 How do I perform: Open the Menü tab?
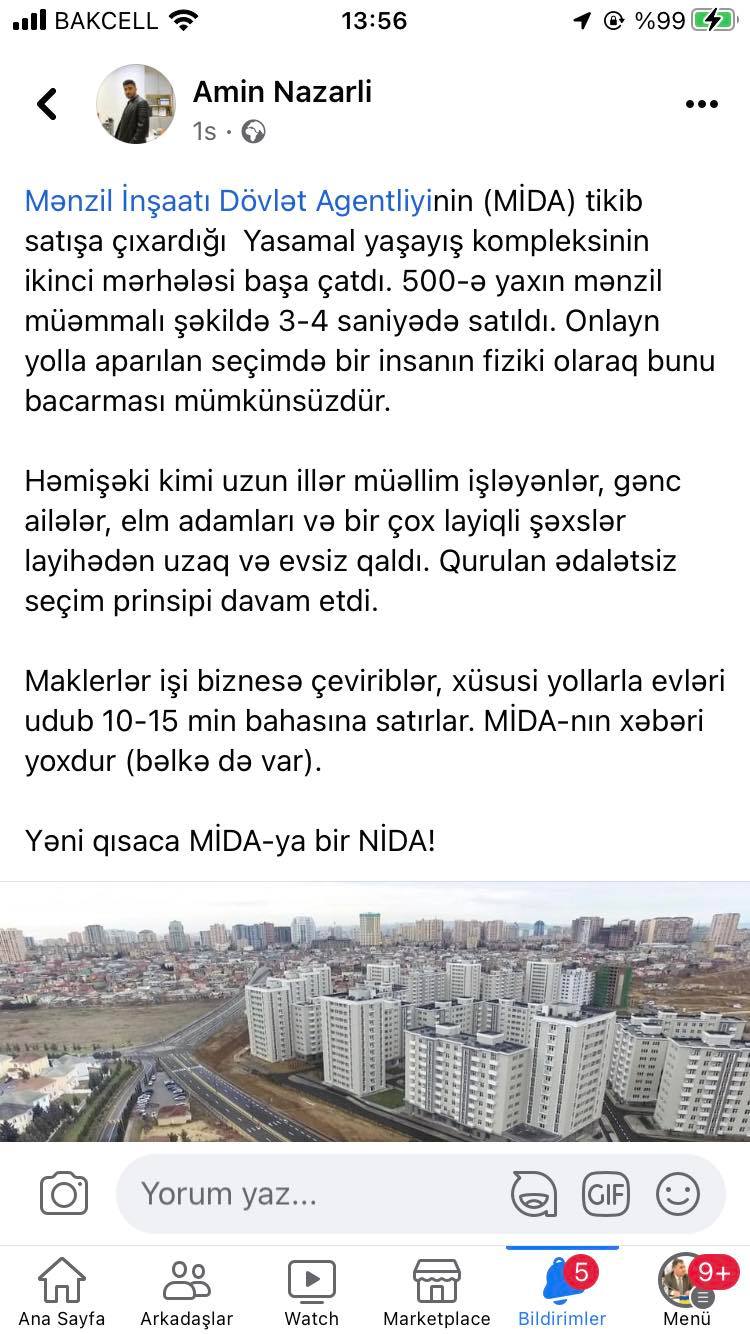(687, 1292)
